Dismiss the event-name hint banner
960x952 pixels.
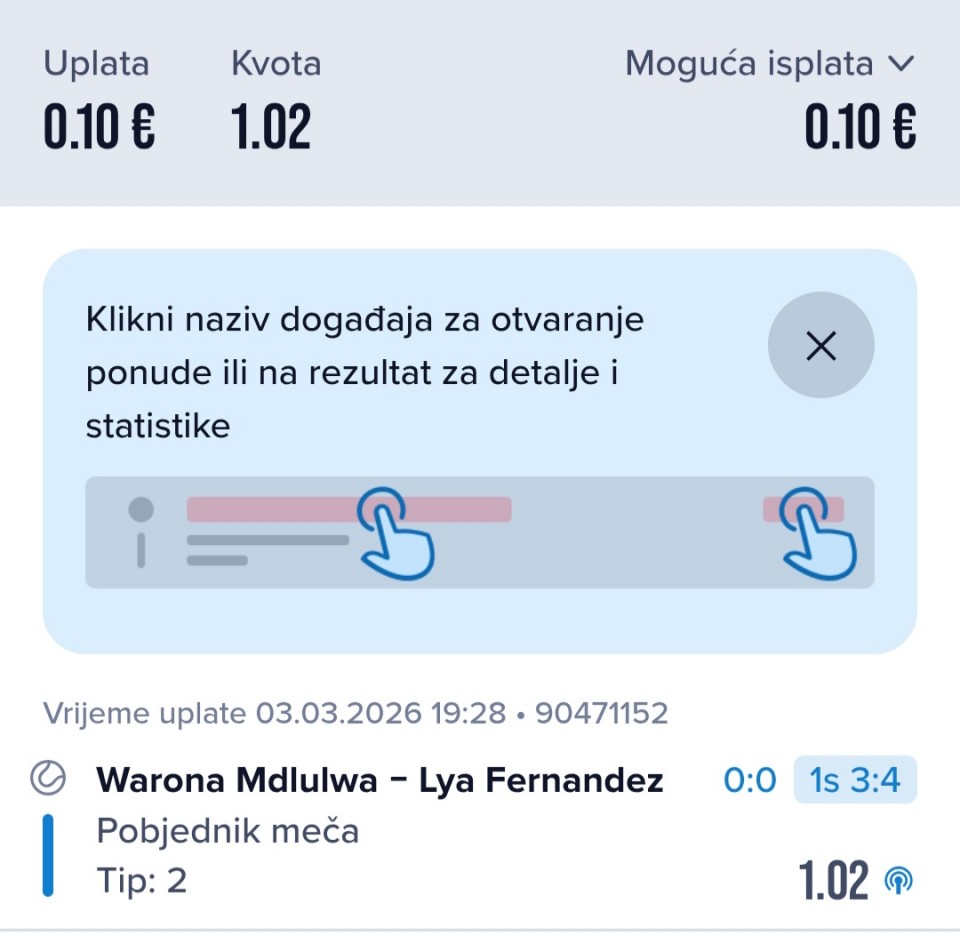(820, 346)
